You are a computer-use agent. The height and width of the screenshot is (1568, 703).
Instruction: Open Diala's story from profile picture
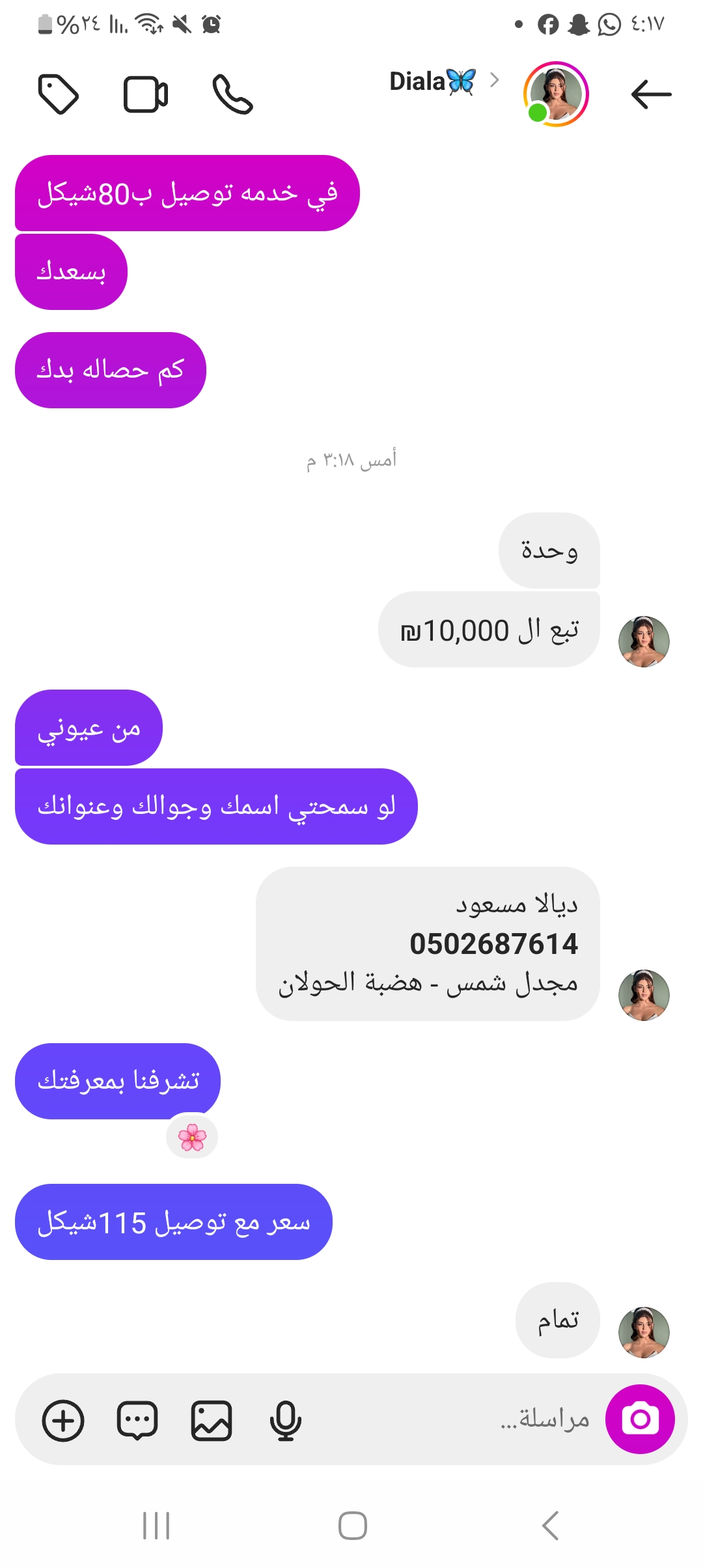tap(556, 94)
